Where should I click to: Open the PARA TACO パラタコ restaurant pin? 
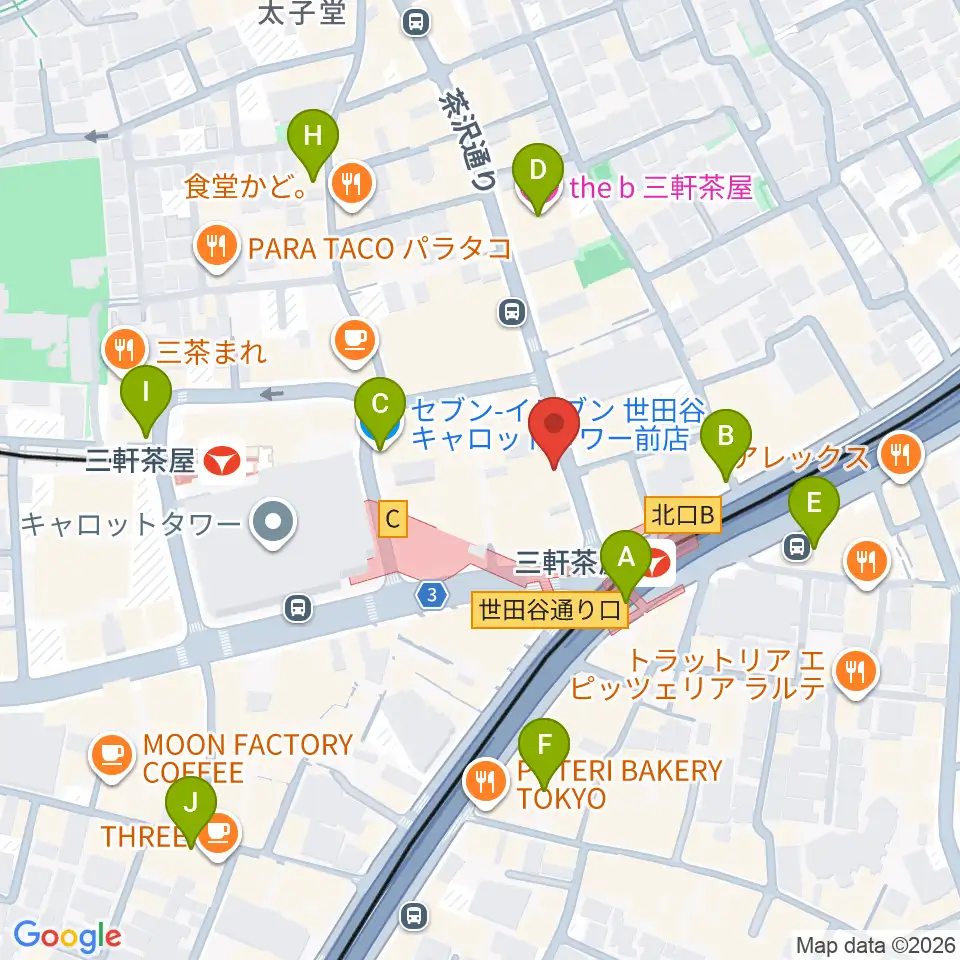(216, 248)
